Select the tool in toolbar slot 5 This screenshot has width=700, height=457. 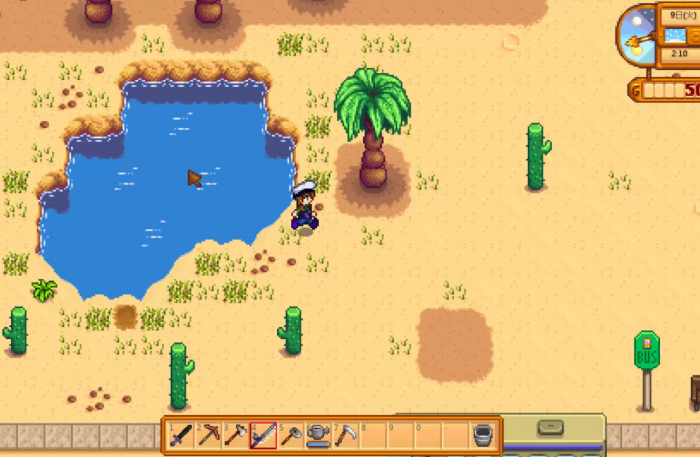pos(290,435)
